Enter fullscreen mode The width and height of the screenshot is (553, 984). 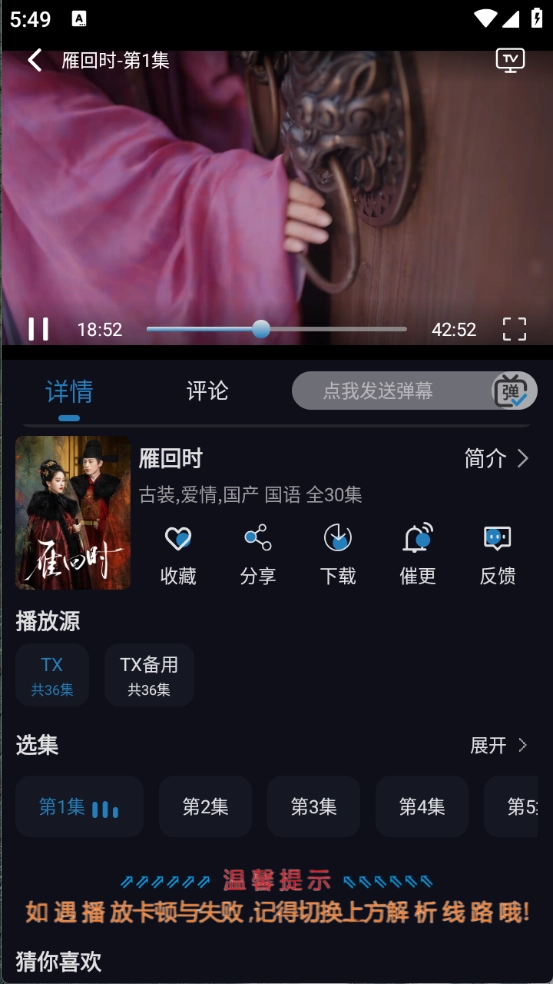coord(514,329)
